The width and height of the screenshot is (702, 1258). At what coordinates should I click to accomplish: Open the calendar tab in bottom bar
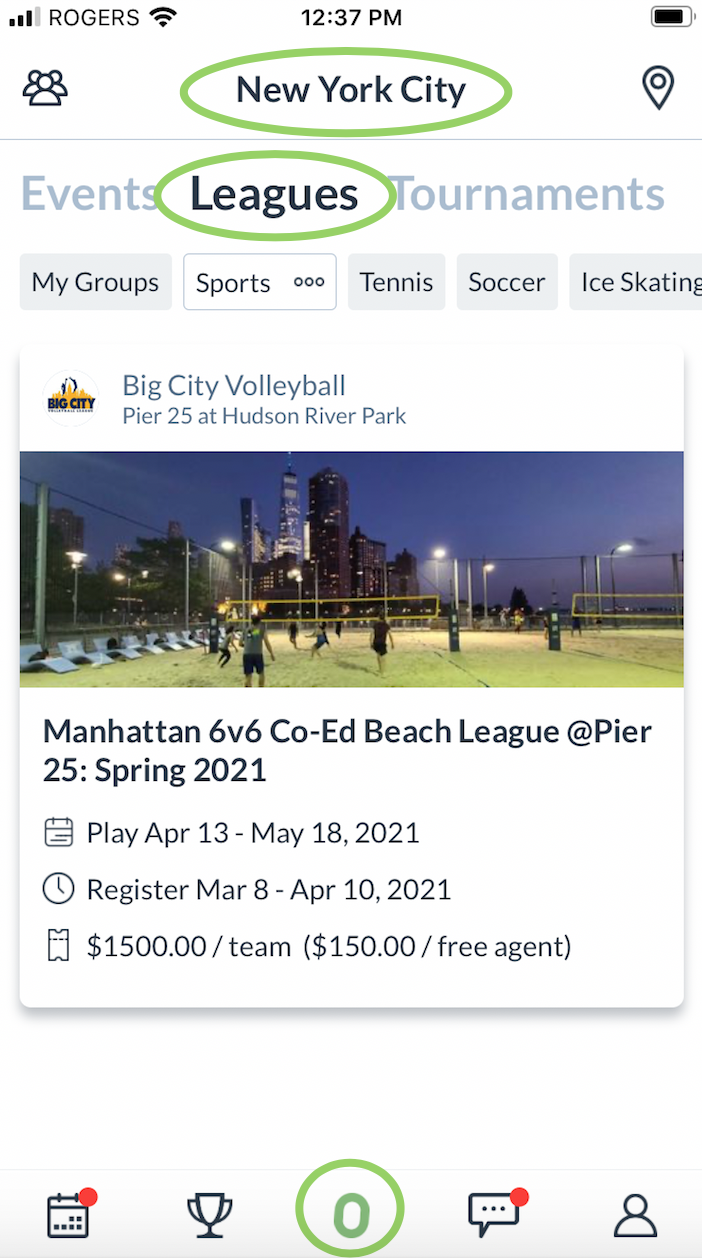pyautogui.click(x=69, y=1214)
